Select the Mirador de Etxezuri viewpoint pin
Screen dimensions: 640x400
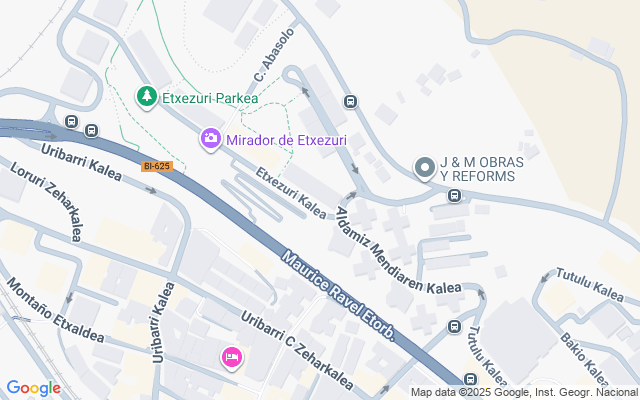tap(211, 139)
